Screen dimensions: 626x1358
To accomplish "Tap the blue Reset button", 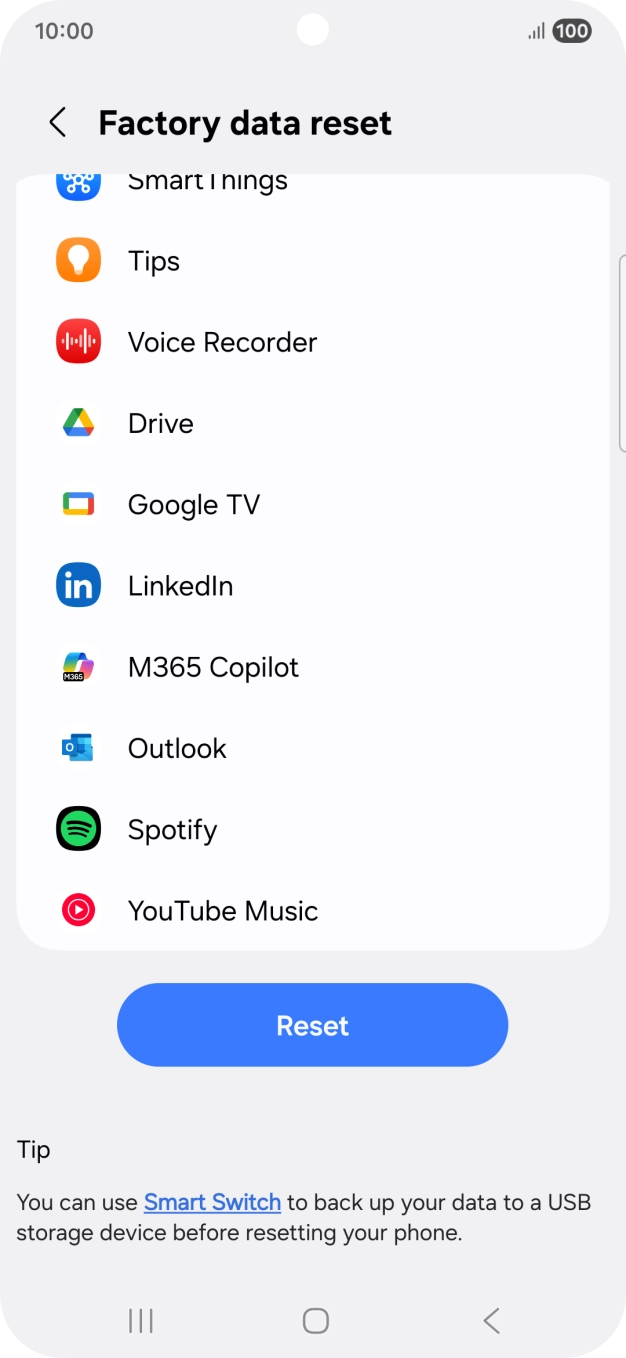I will tap(312, 1025).
